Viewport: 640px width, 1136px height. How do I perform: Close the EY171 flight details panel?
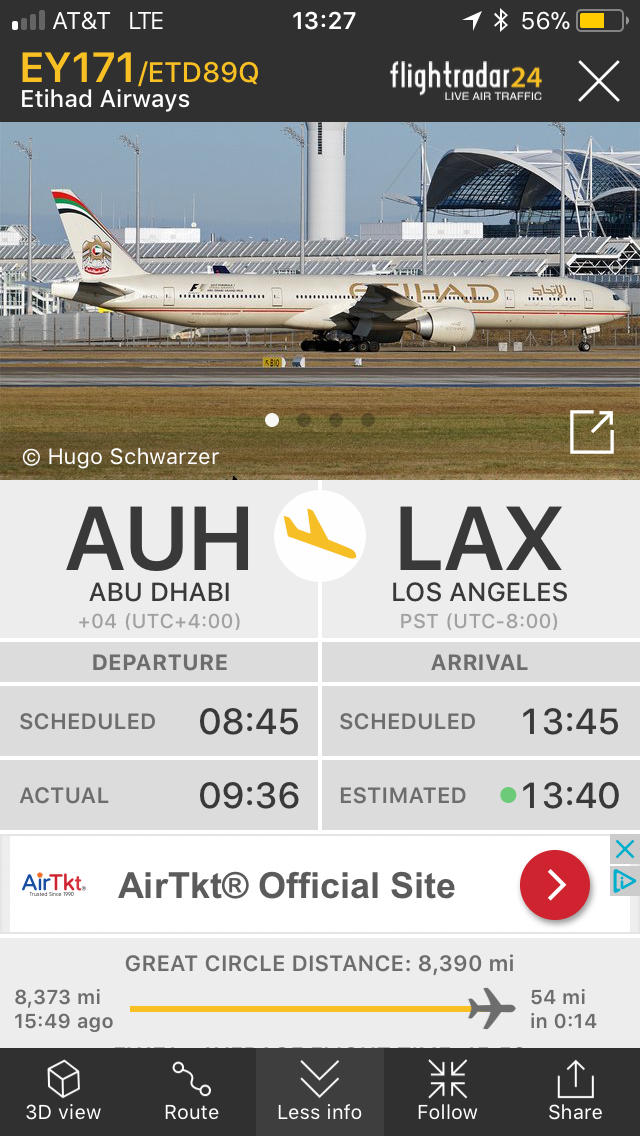tap(599, 81)
